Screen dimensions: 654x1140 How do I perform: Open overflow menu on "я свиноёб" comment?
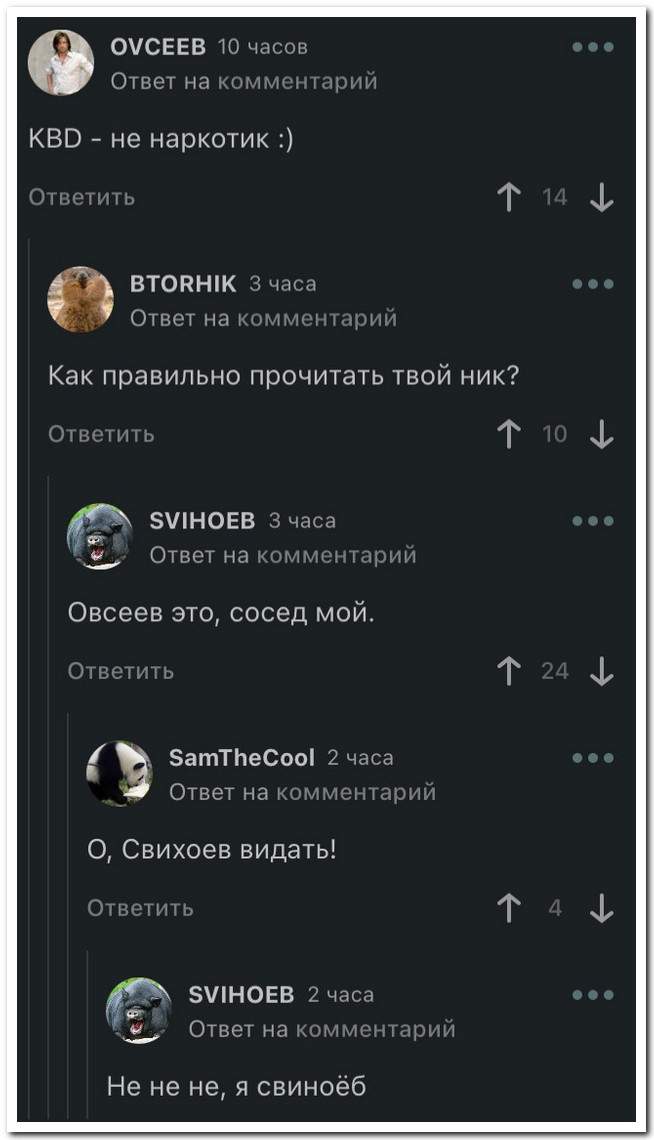click(x=593, y=994)
